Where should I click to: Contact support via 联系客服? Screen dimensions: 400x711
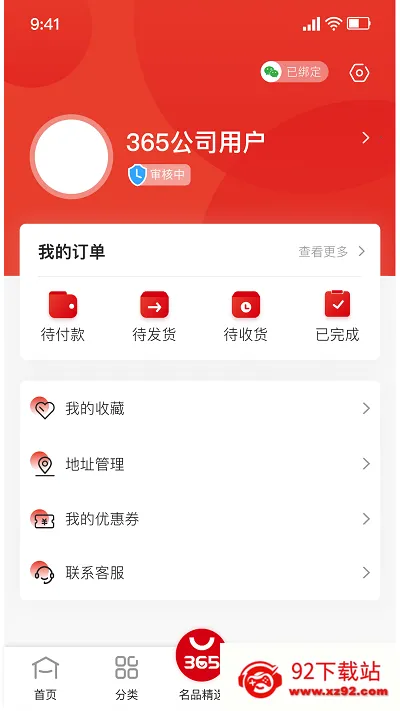(200, 573)
